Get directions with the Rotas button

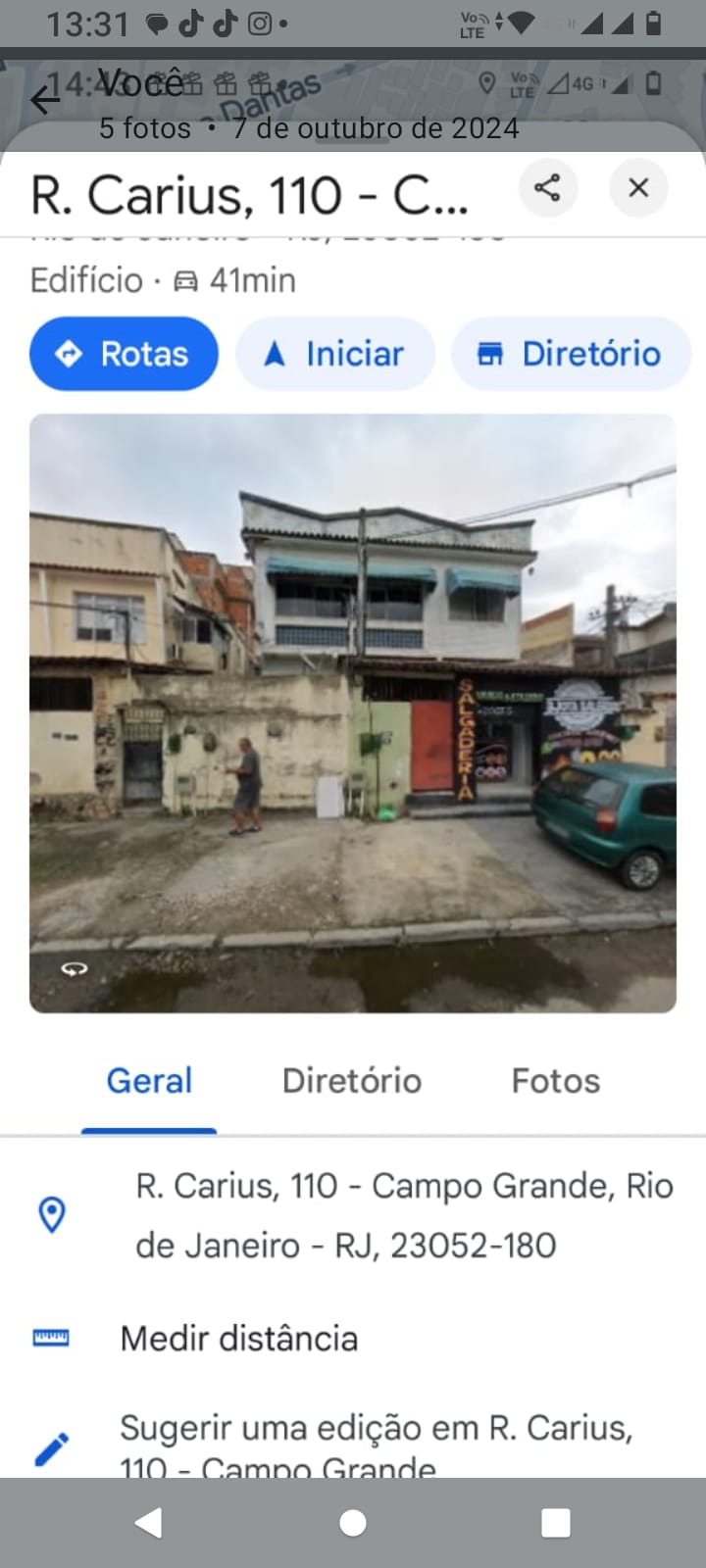pos(124,354)
